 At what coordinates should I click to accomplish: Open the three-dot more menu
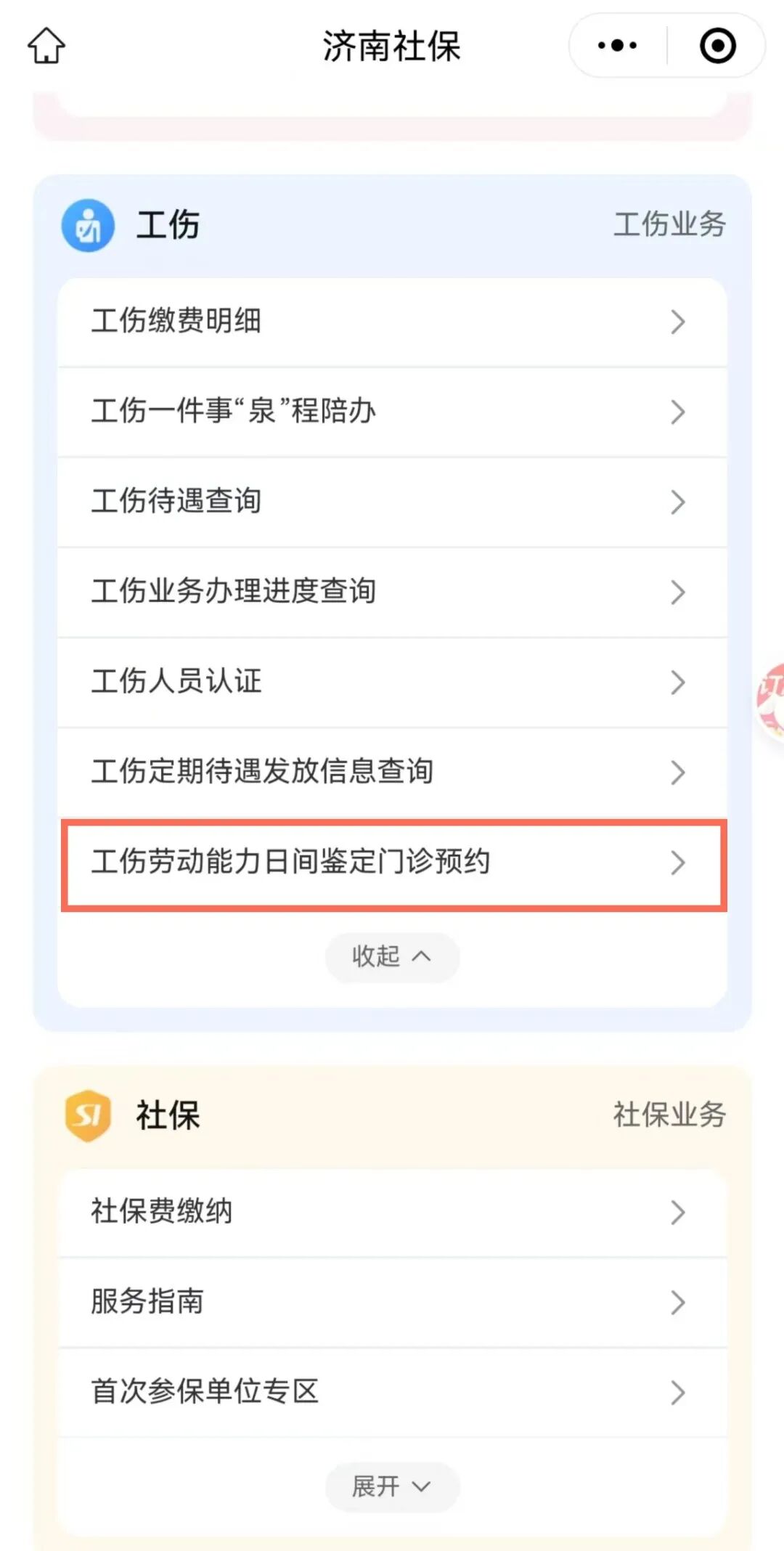[x=617, y=46]
